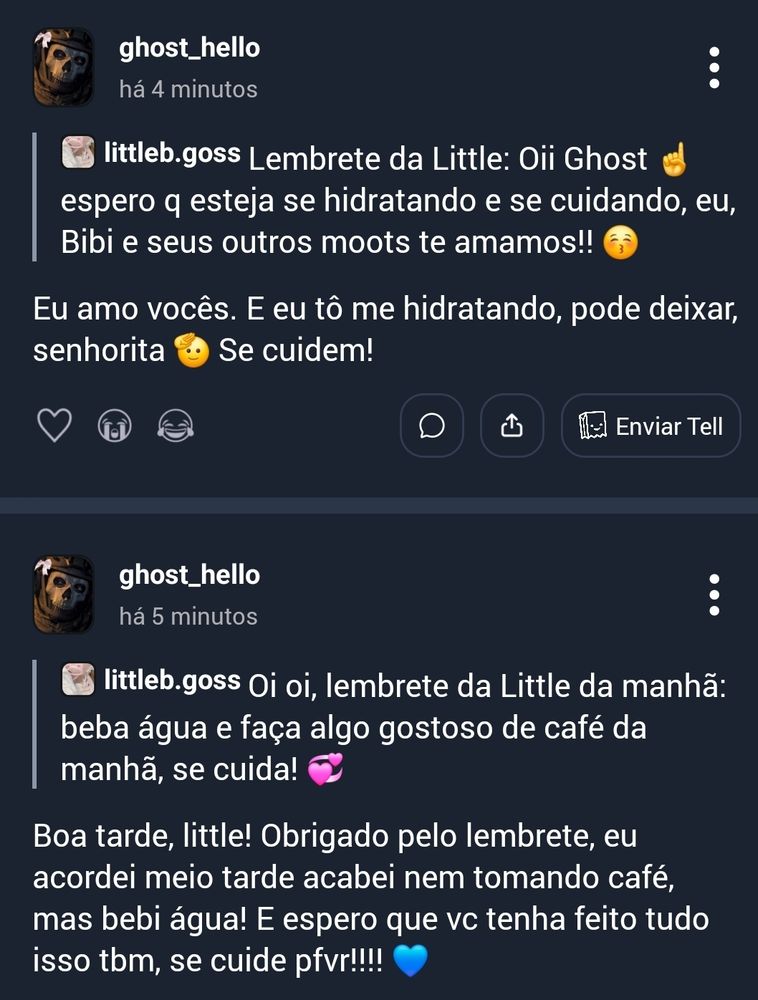React with the laughing emoji on the 4 minutos post
This screenshot has width=758, height=1000.
tap(175, 427)
